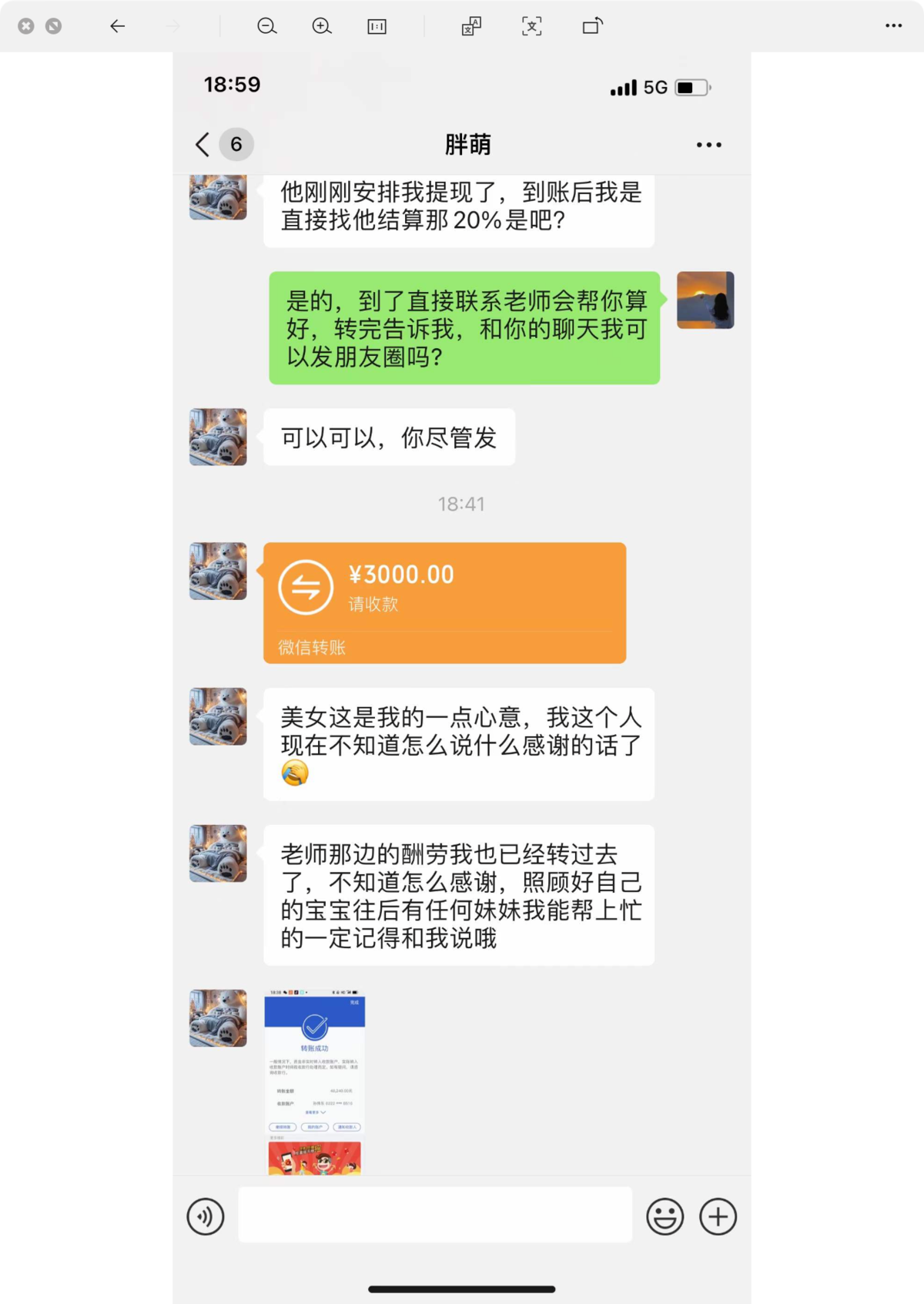
Task: Close the image viewer window
Action: point(26,26)
